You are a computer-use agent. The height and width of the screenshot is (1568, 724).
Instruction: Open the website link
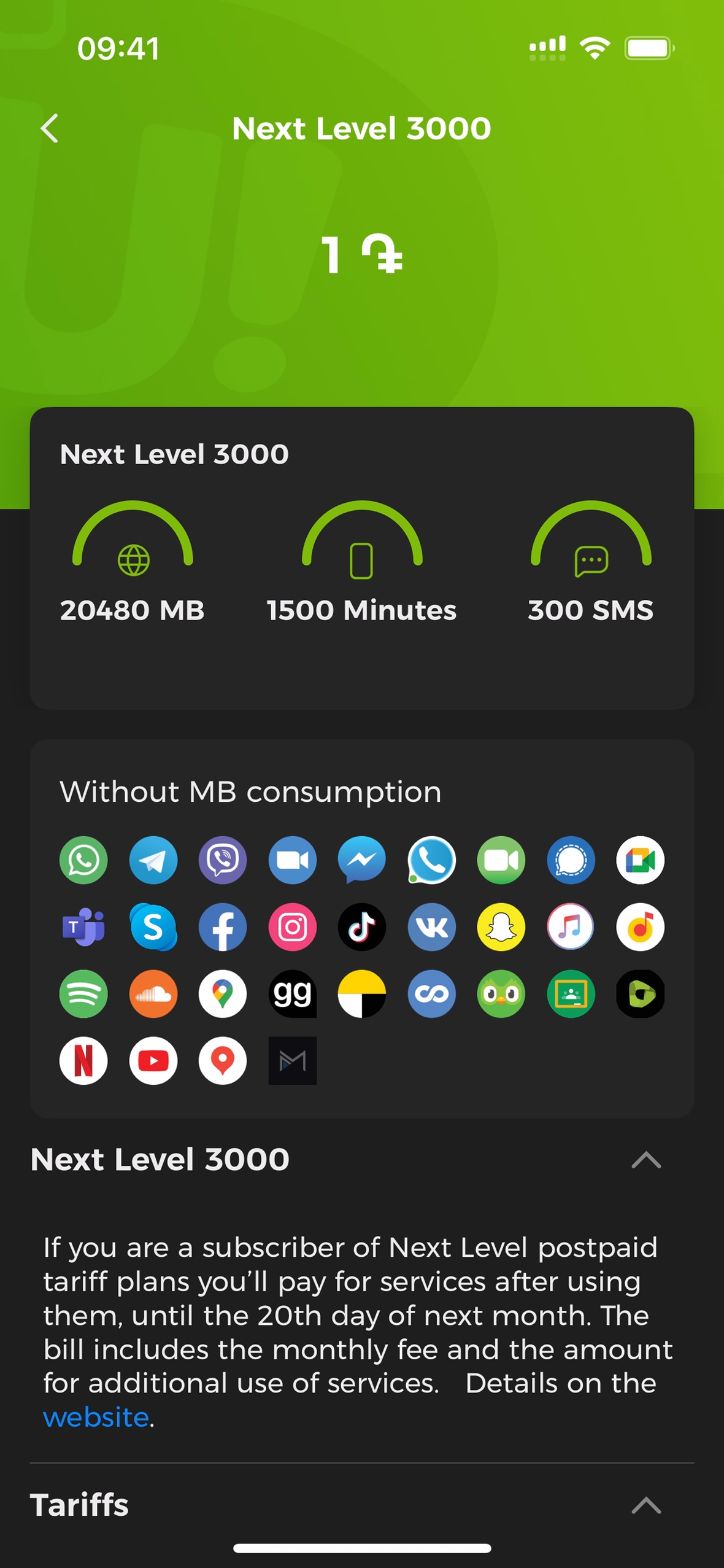96,1418
